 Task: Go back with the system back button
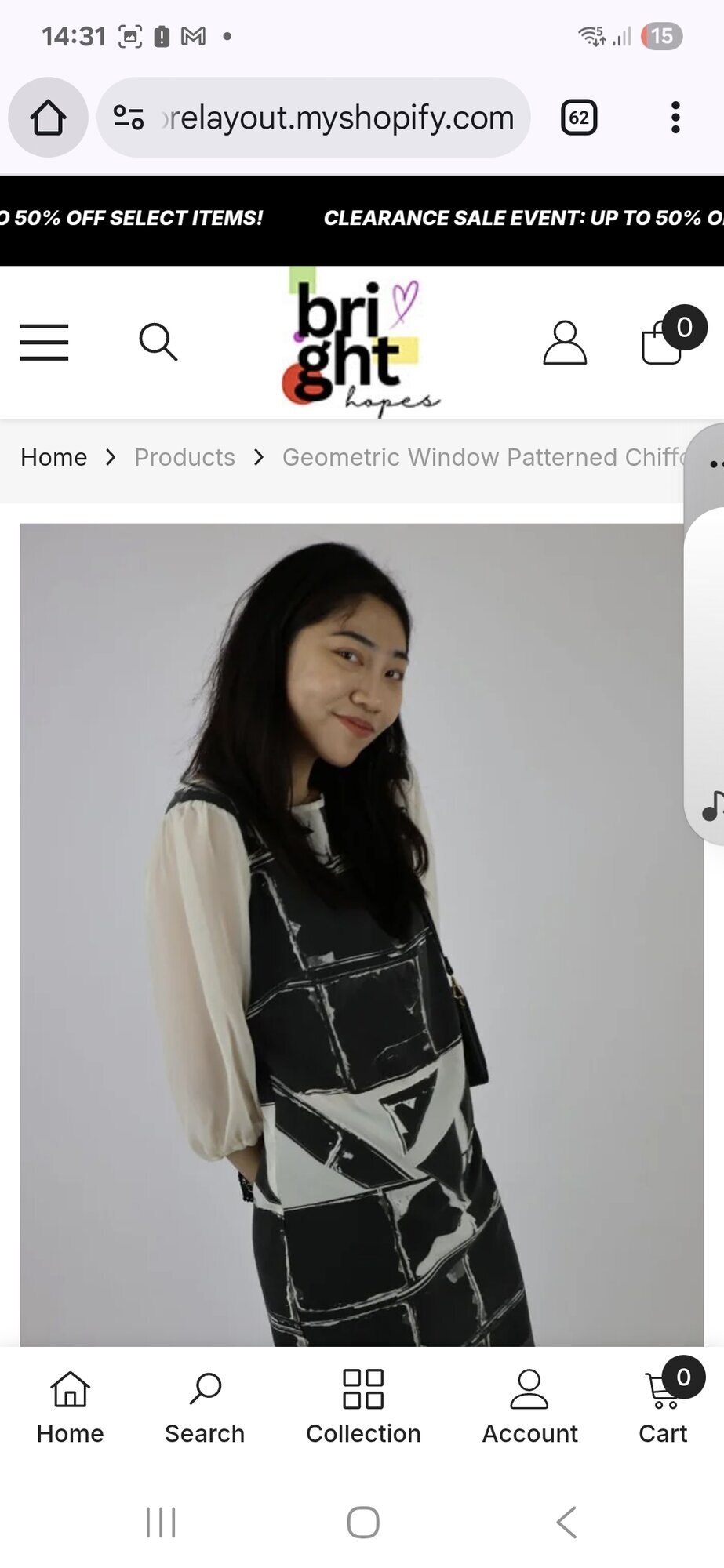pos(566,1523)
